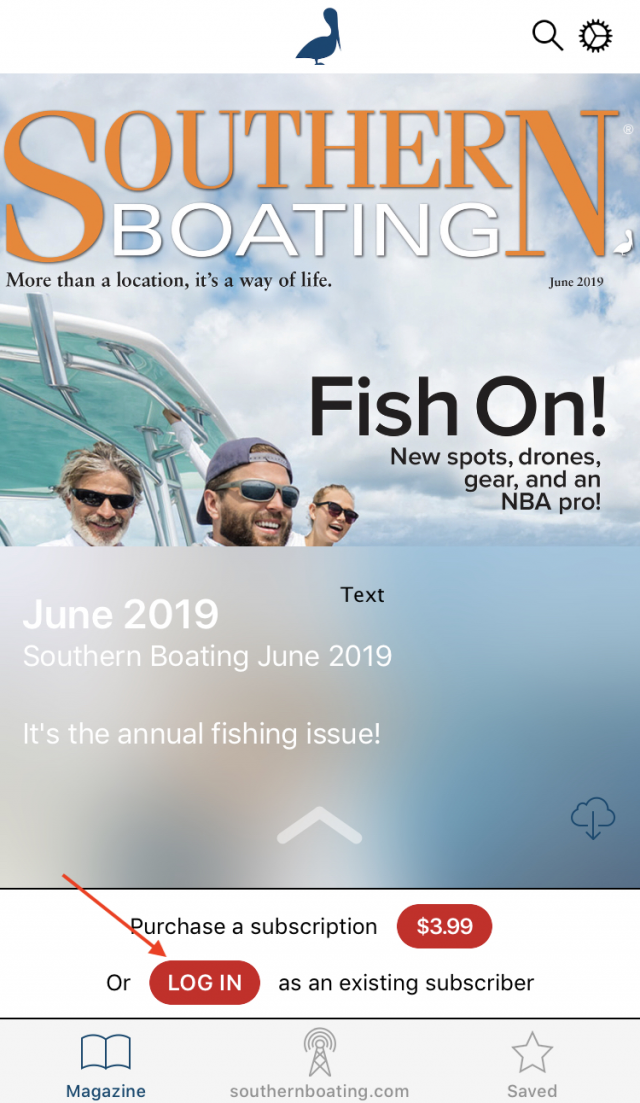Tap LOG IN as existing subscriber
640x1103 pixels.
205,982
